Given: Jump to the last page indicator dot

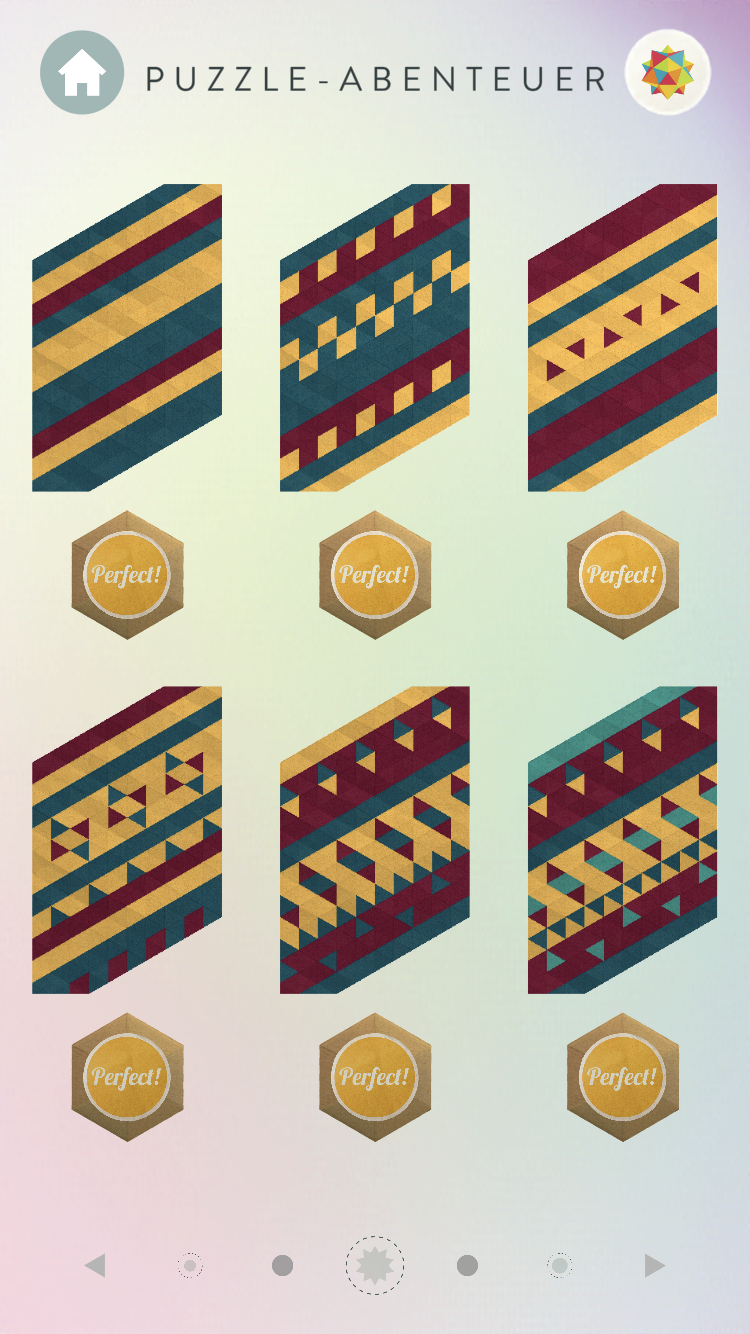Looking at the screenshot, I should [x=560, y=1266].
